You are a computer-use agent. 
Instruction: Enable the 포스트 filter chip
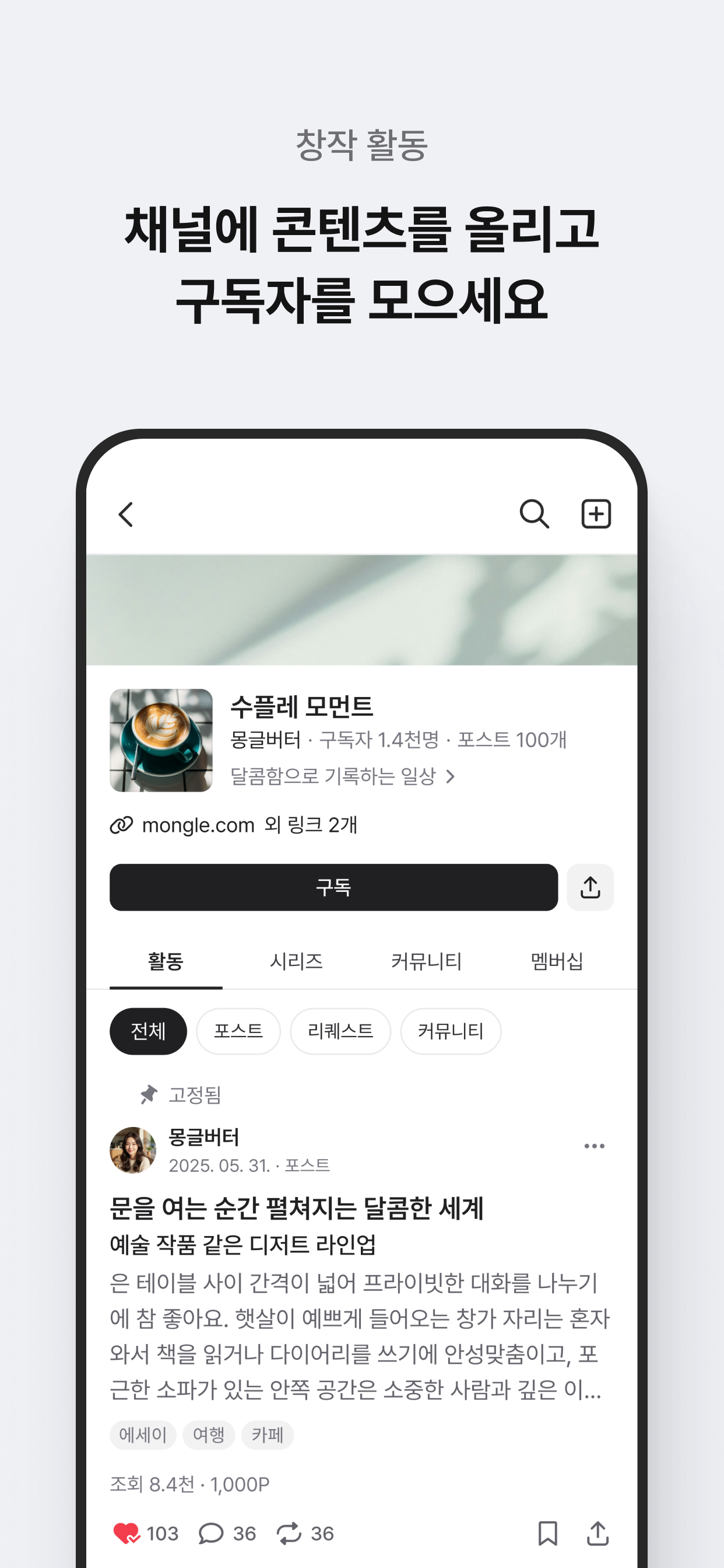(x=238, y=1031)
